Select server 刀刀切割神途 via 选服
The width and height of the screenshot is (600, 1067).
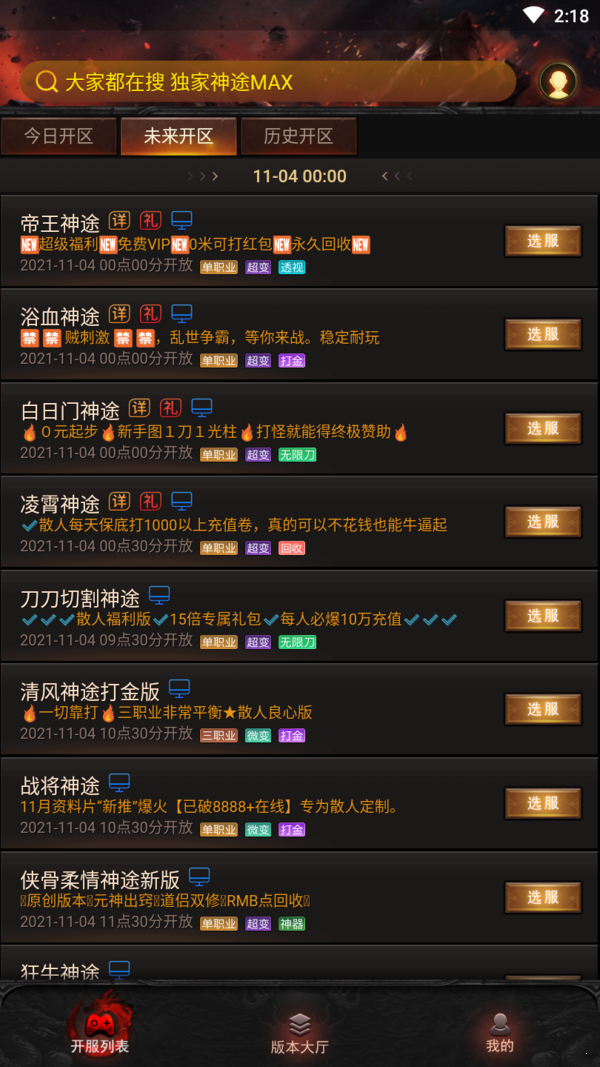(543, 616)
